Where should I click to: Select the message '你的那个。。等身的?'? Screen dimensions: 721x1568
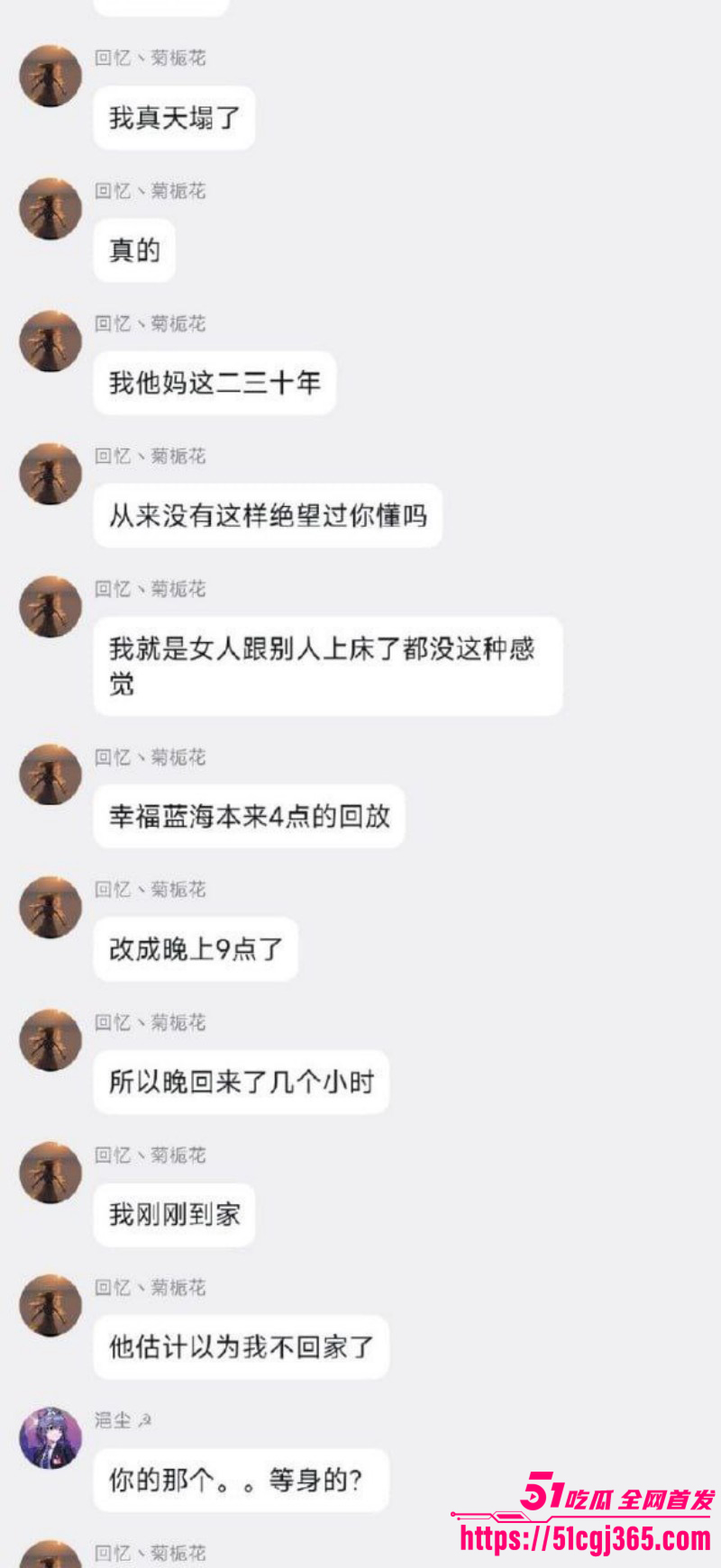(x=240, y=1479)
